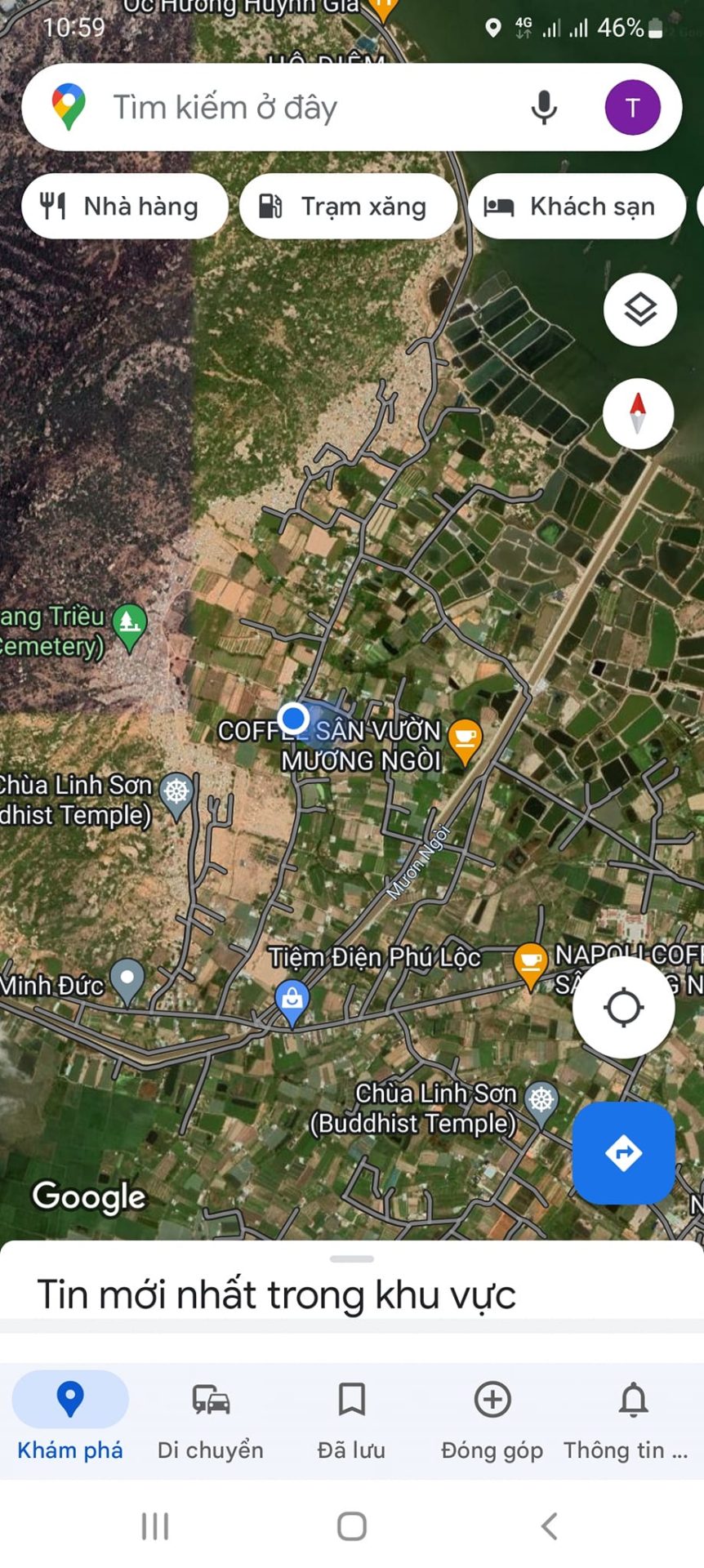The image size is (704, 1568).
Task: Open the account profile avatar
Action: (x=632, y=108)
